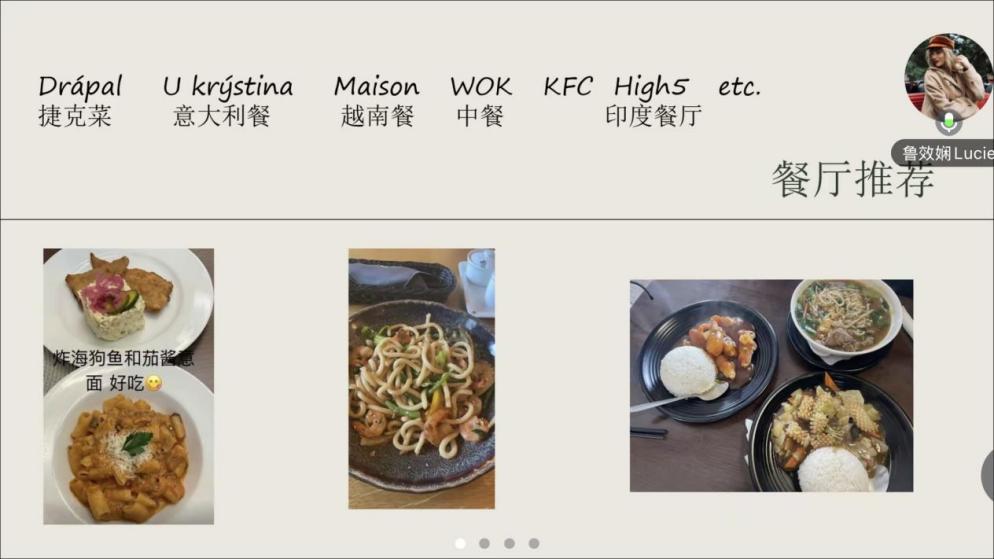
Task: Open the floating handle at the right edge
Action: [987, 475]
